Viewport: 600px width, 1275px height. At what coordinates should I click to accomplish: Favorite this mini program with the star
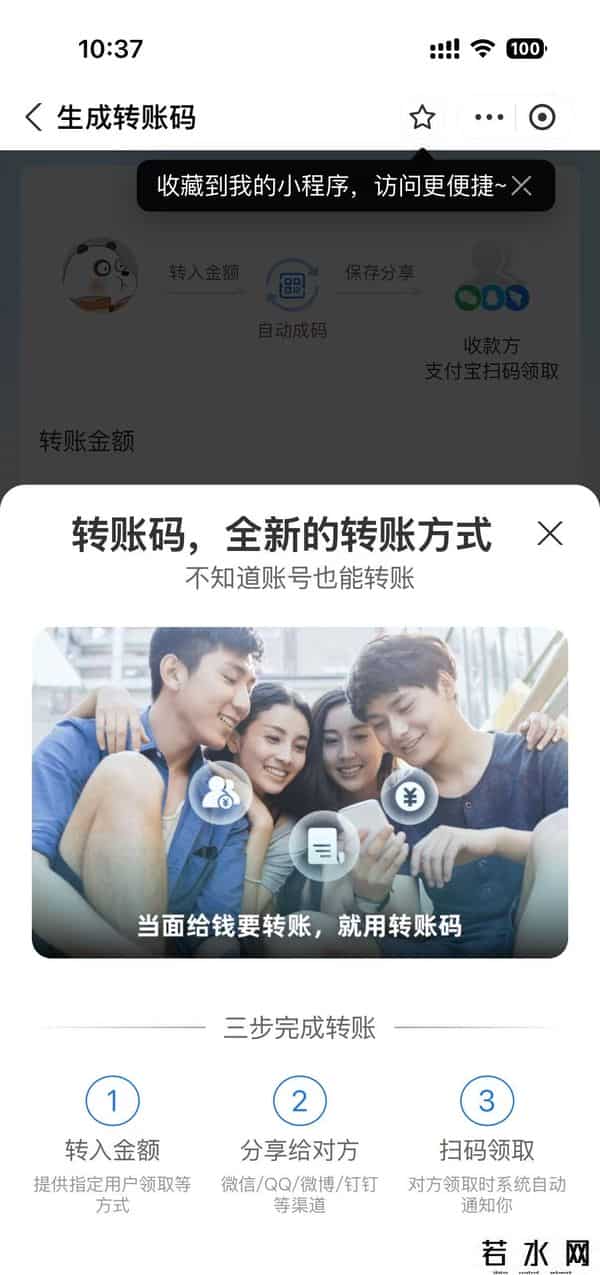click(422, 118)
